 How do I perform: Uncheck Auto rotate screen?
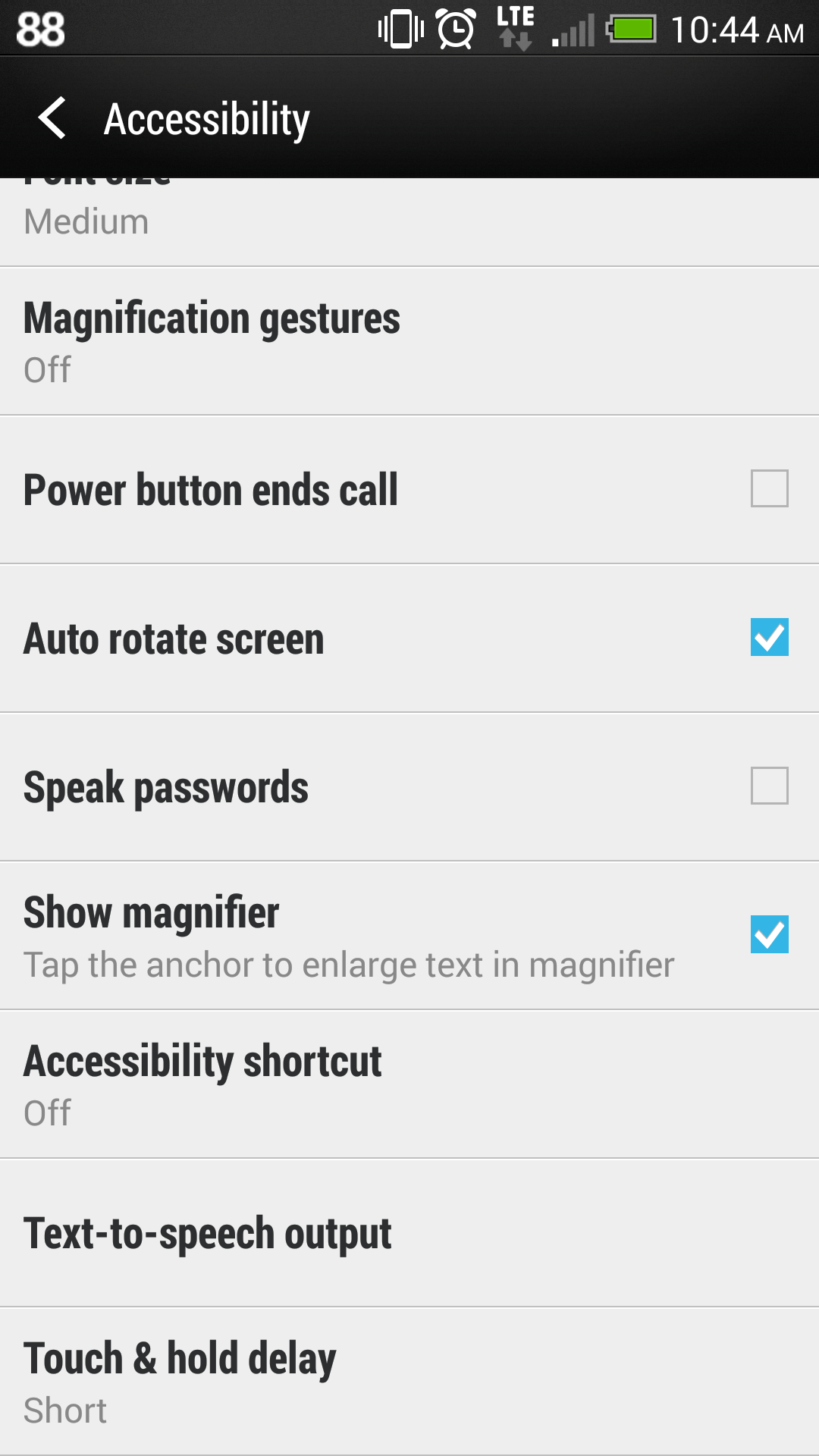tap(769, 637)
